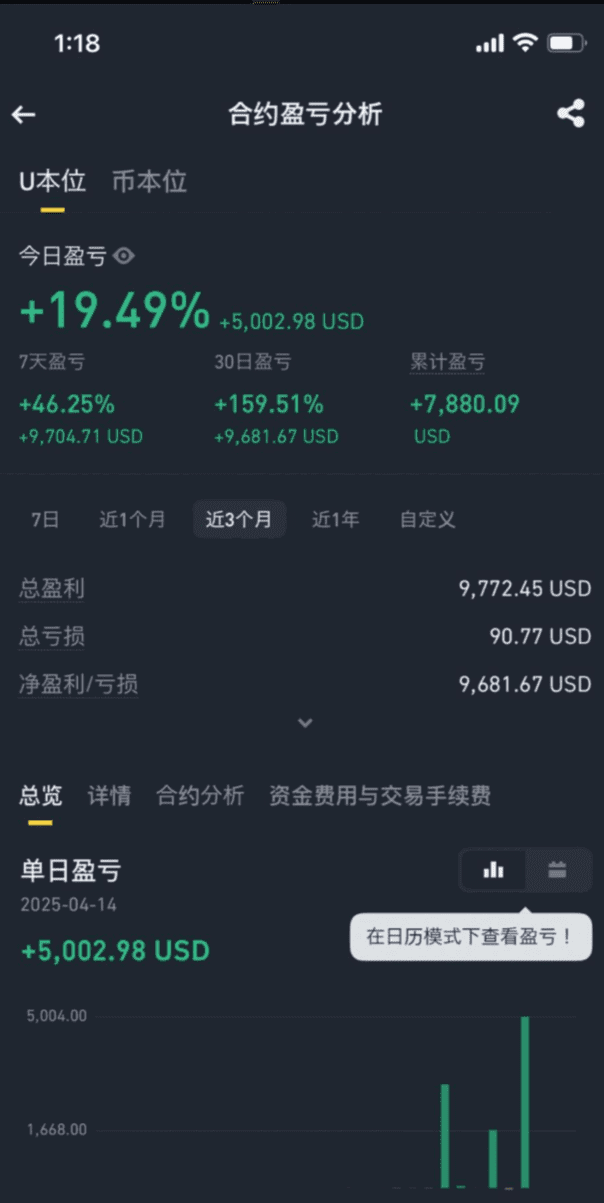Hide today's PnL with the eye icon

pyautogui.click(x=123, y=256)
